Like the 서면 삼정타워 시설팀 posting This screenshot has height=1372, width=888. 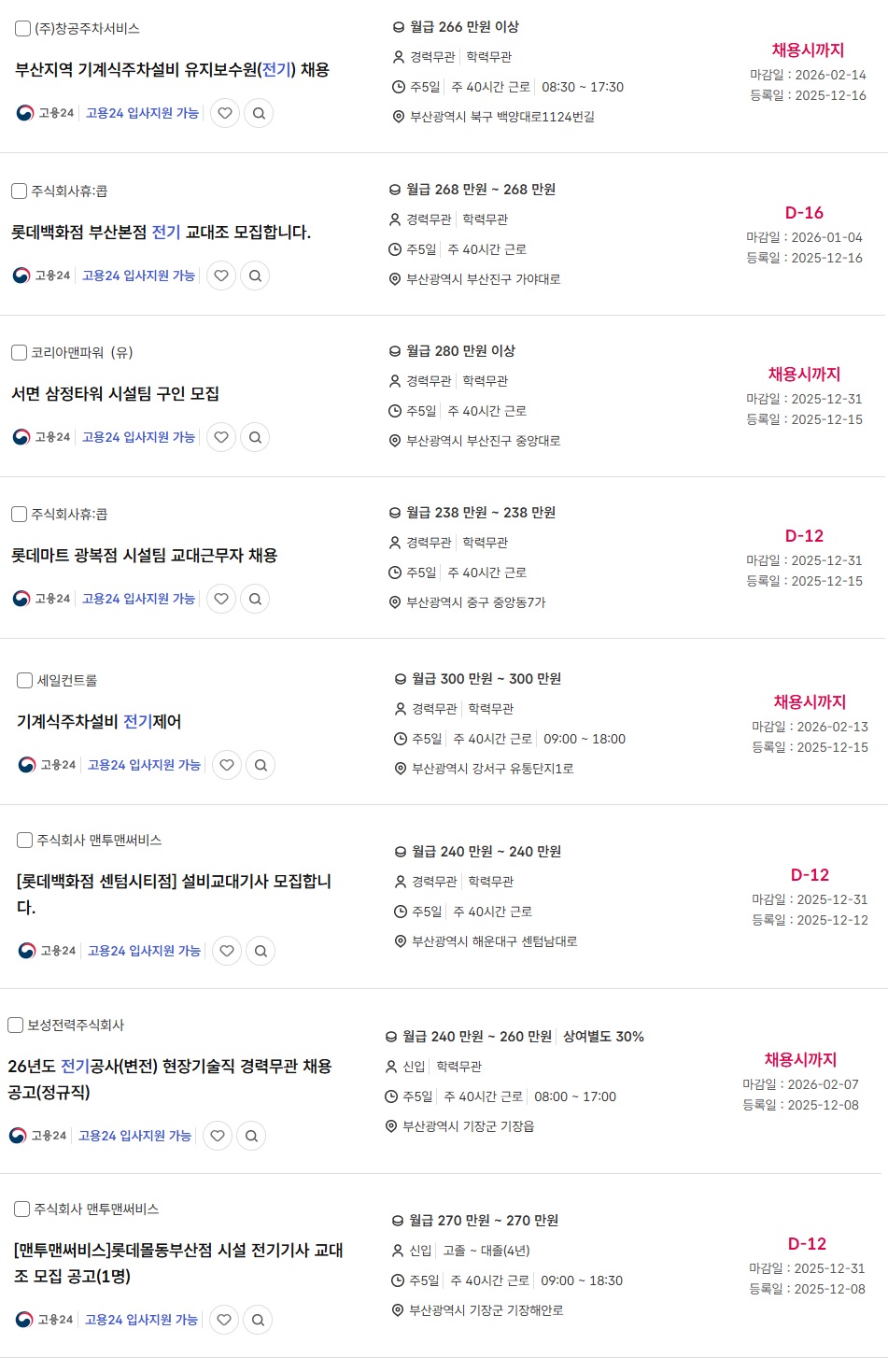pos(221,437)
